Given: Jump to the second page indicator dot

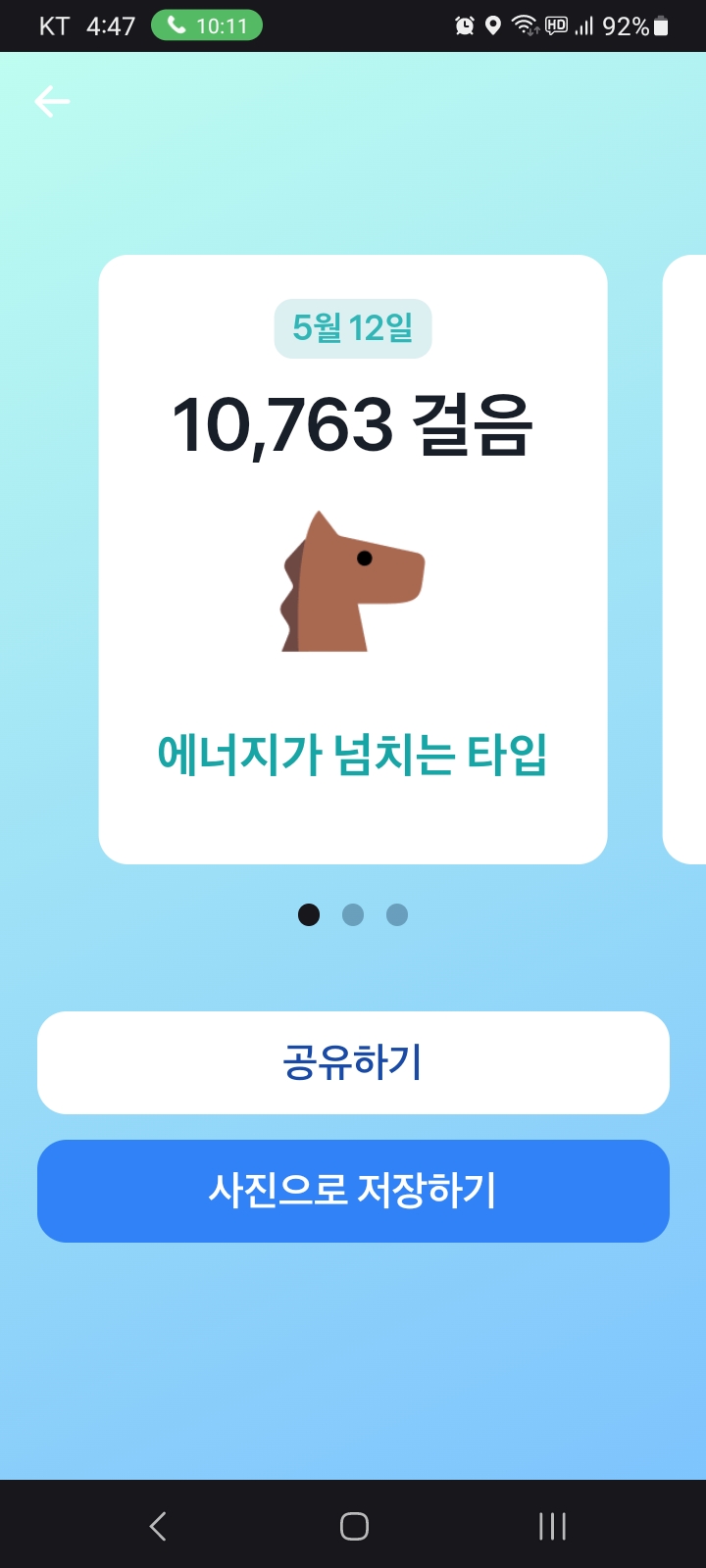Looking at the screenshot, I should point(353,914).
